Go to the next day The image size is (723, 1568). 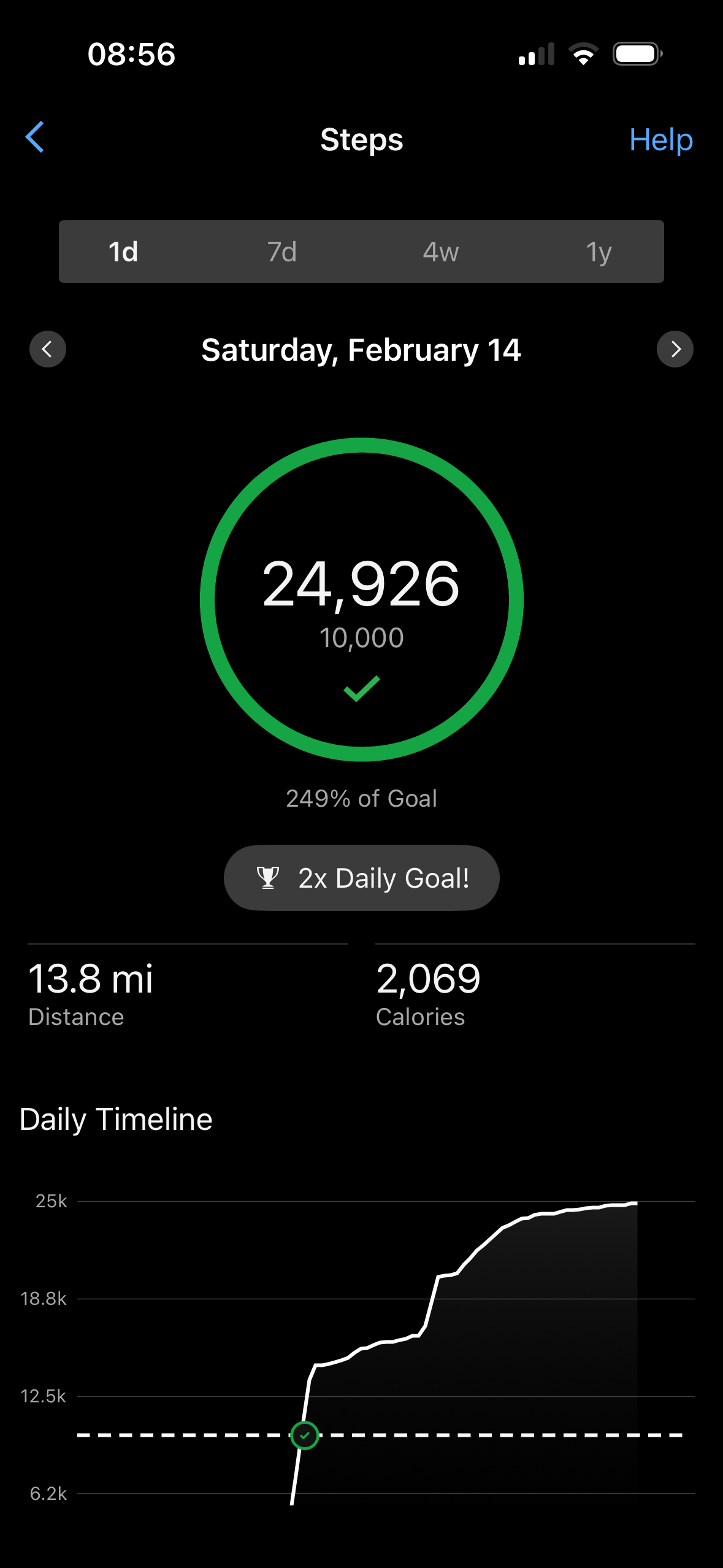coord(675,350)
